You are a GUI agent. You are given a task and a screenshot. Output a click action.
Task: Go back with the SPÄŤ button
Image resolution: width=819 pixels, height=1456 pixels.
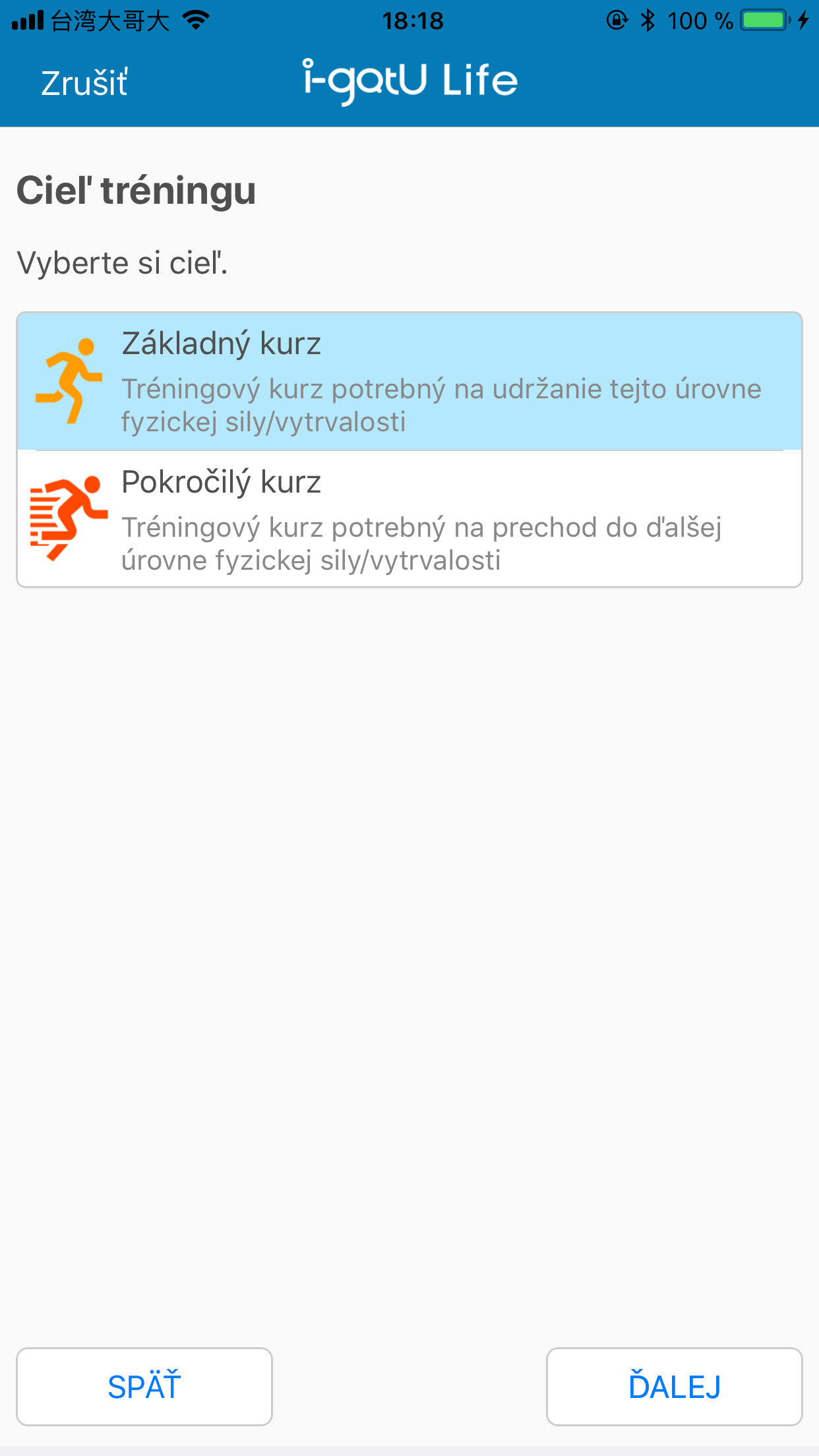[144, 1386]
